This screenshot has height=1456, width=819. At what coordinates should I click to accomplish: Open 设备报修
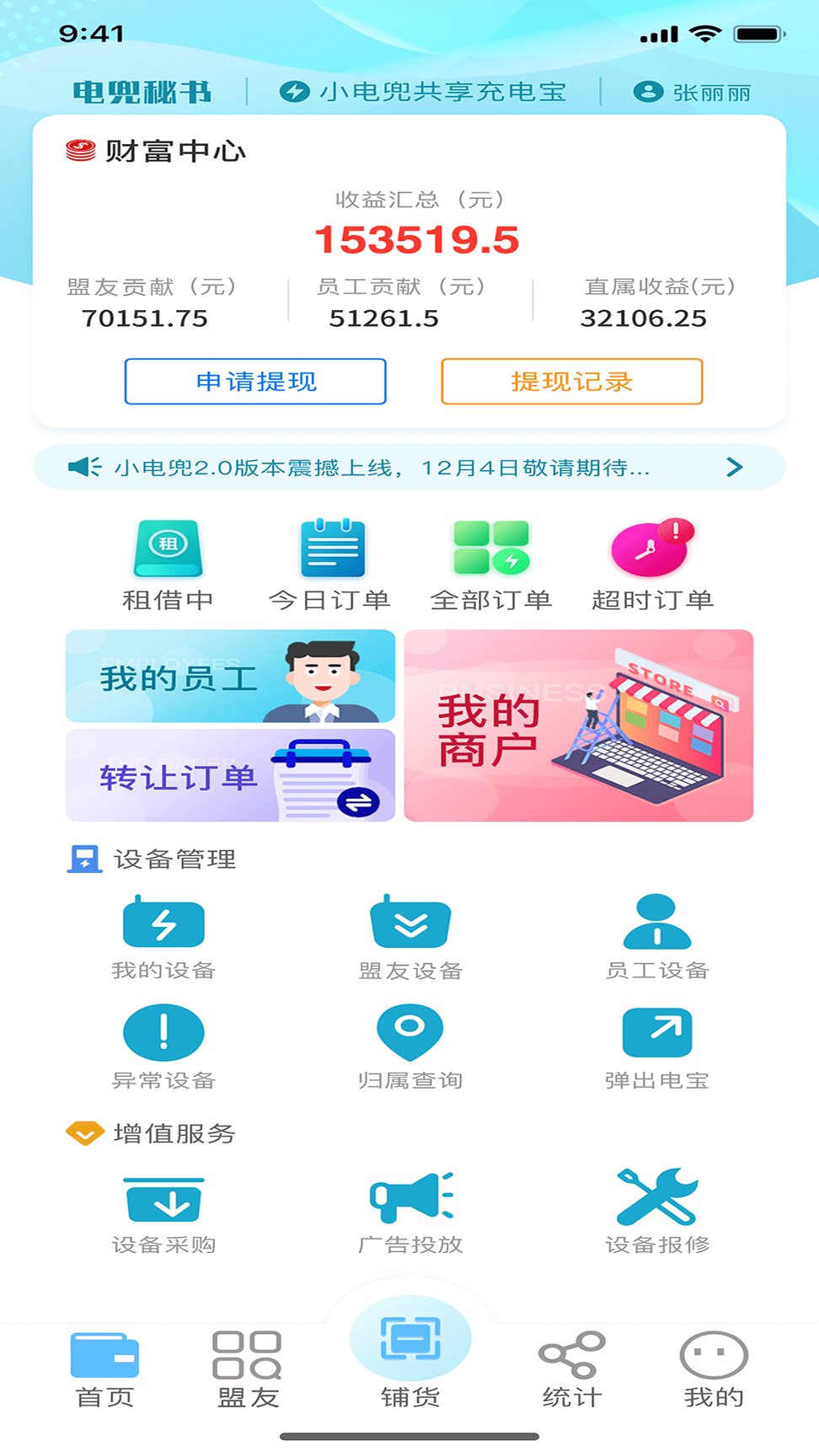(656, 1212)
